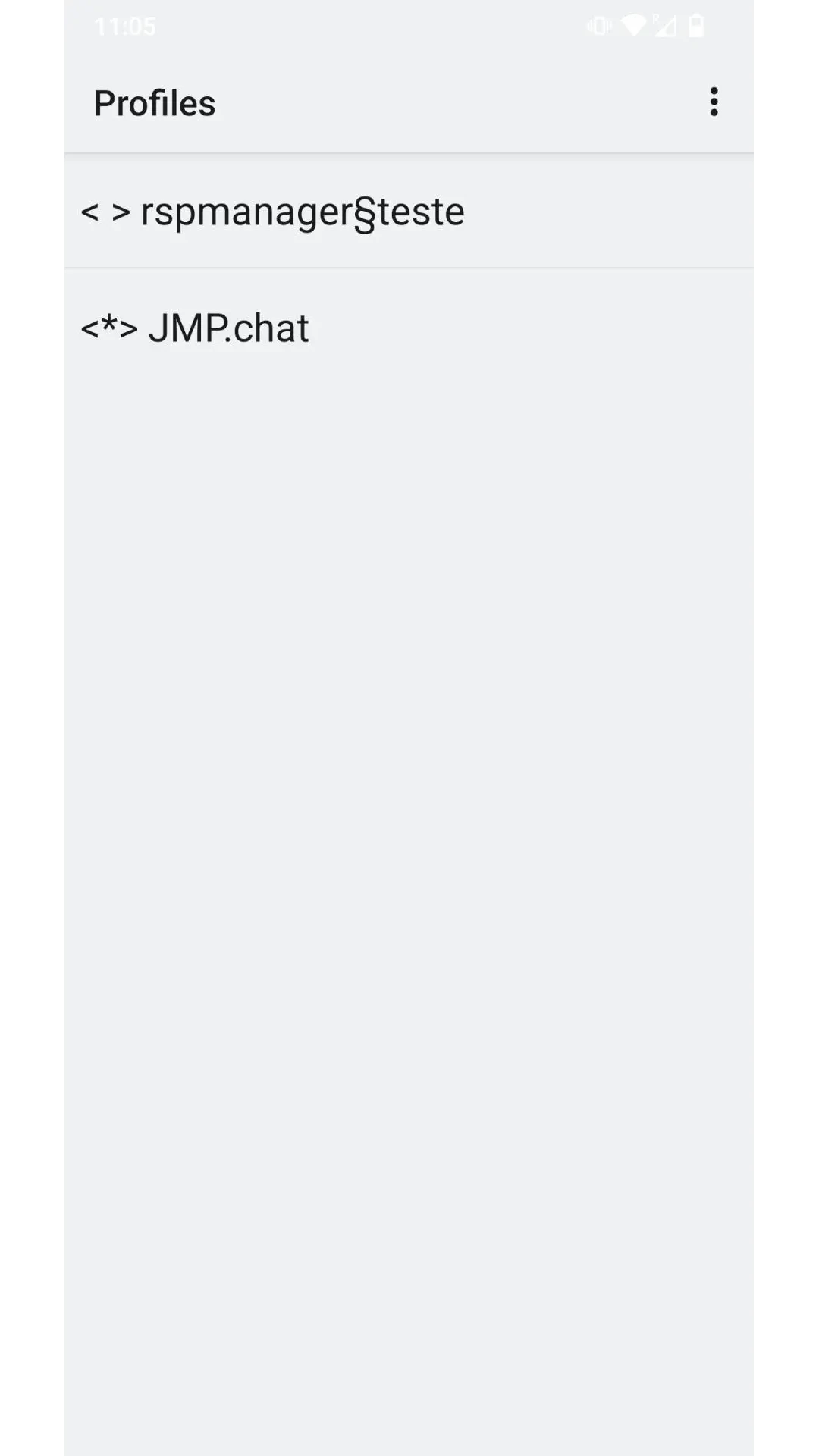Expand options with the three-dot menu

(714, 102)
